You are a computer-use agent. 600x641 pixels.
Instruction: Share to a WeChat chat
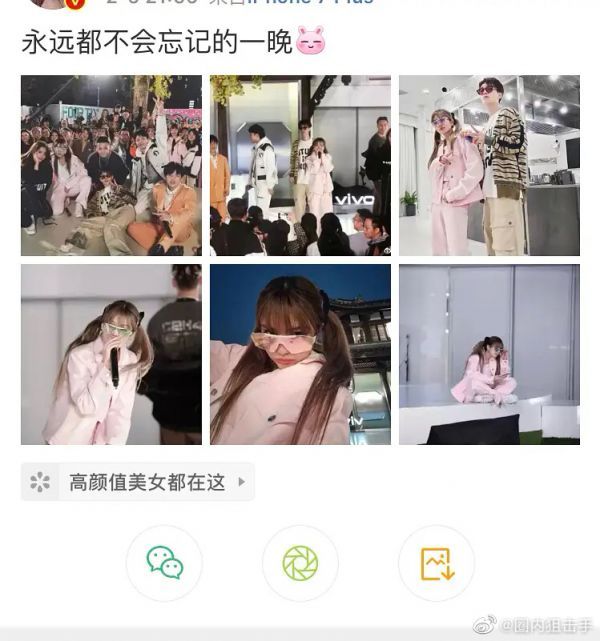click(164, 563)
